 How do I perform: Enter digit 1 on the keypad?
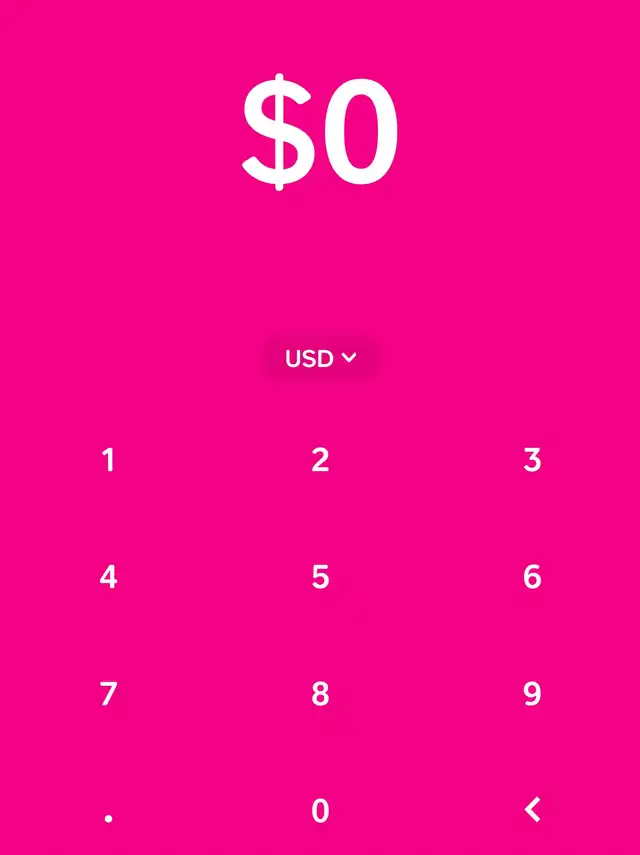click(108, 460)
